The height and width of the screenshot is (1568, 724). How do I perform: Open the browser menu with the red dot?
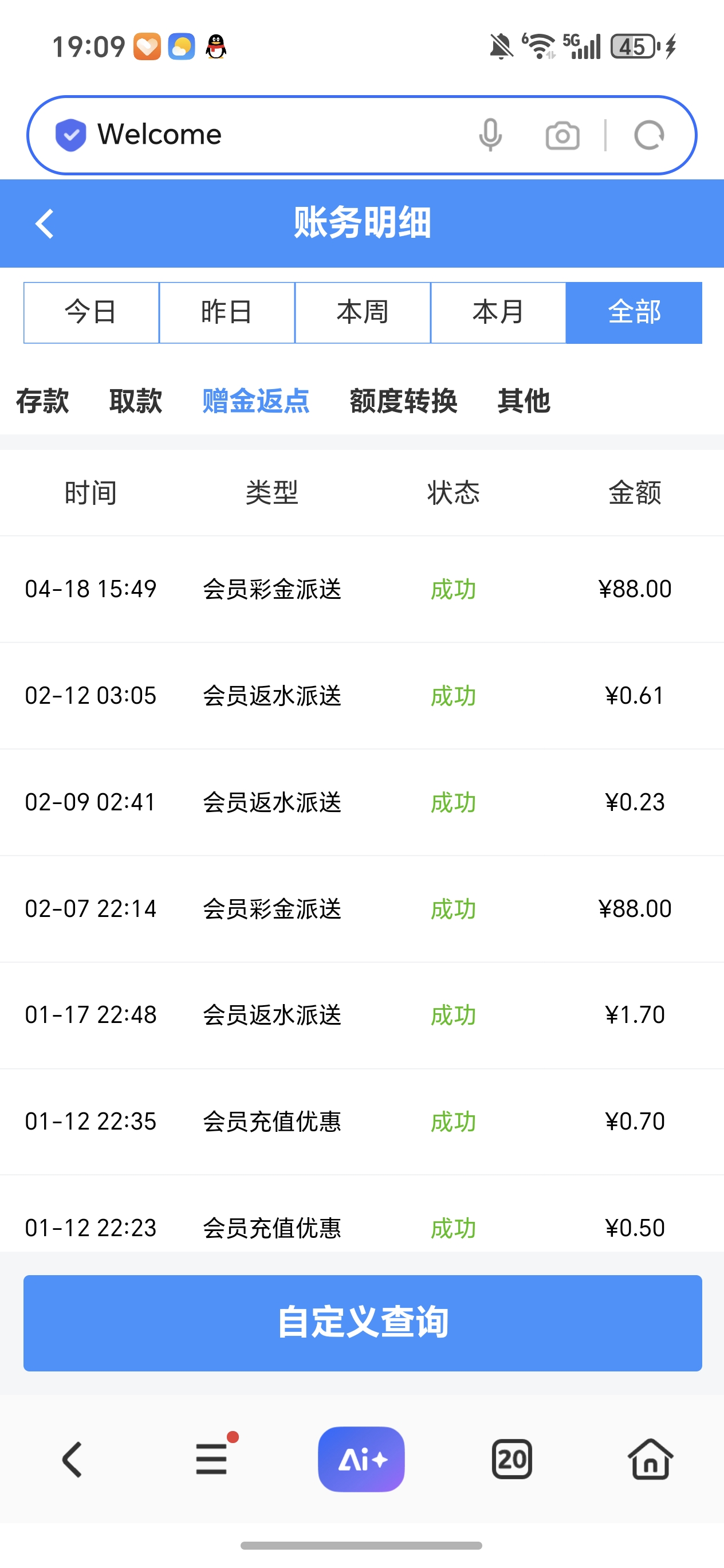(212, 1459)
